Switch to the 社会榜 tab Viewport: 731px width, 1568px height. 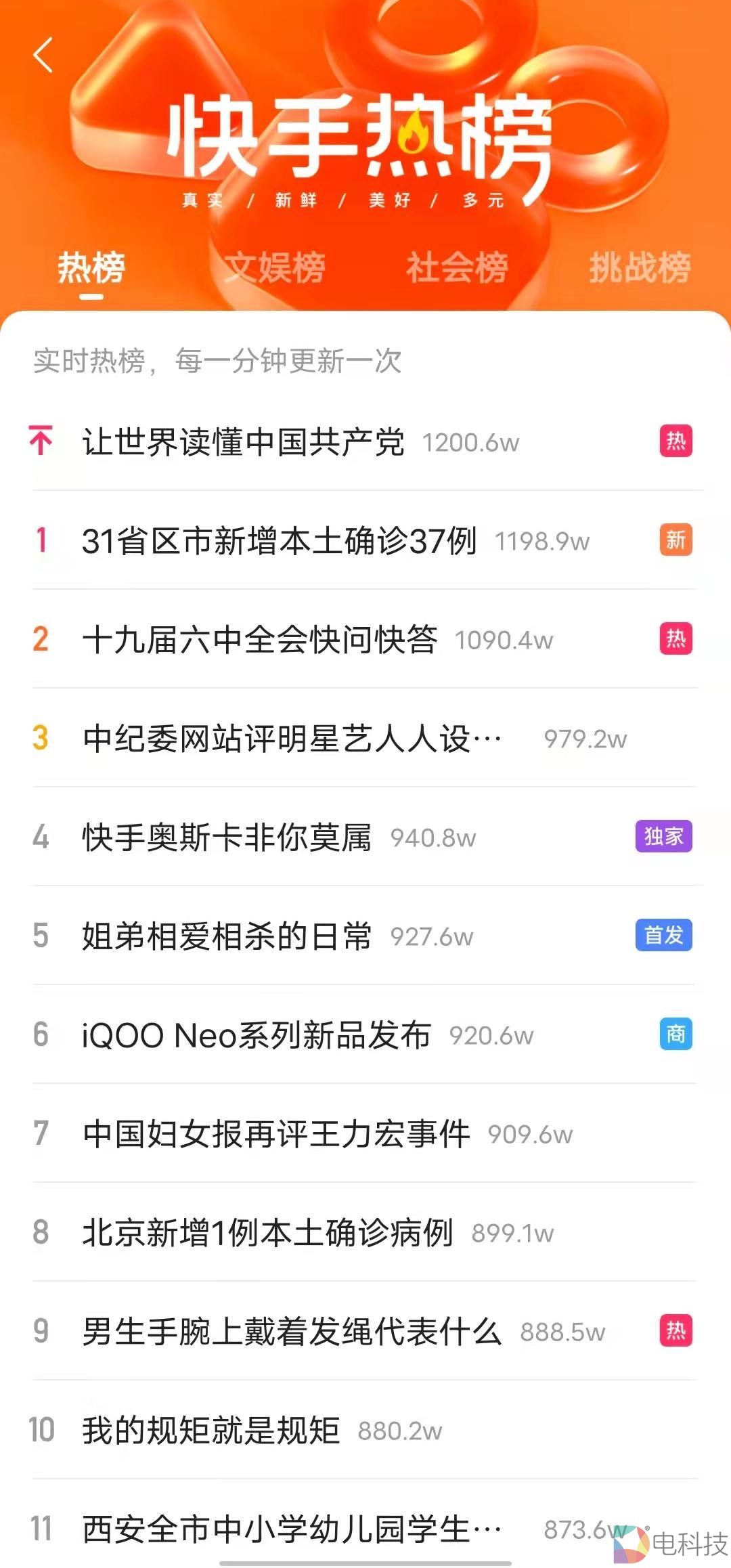pos(458,268)
